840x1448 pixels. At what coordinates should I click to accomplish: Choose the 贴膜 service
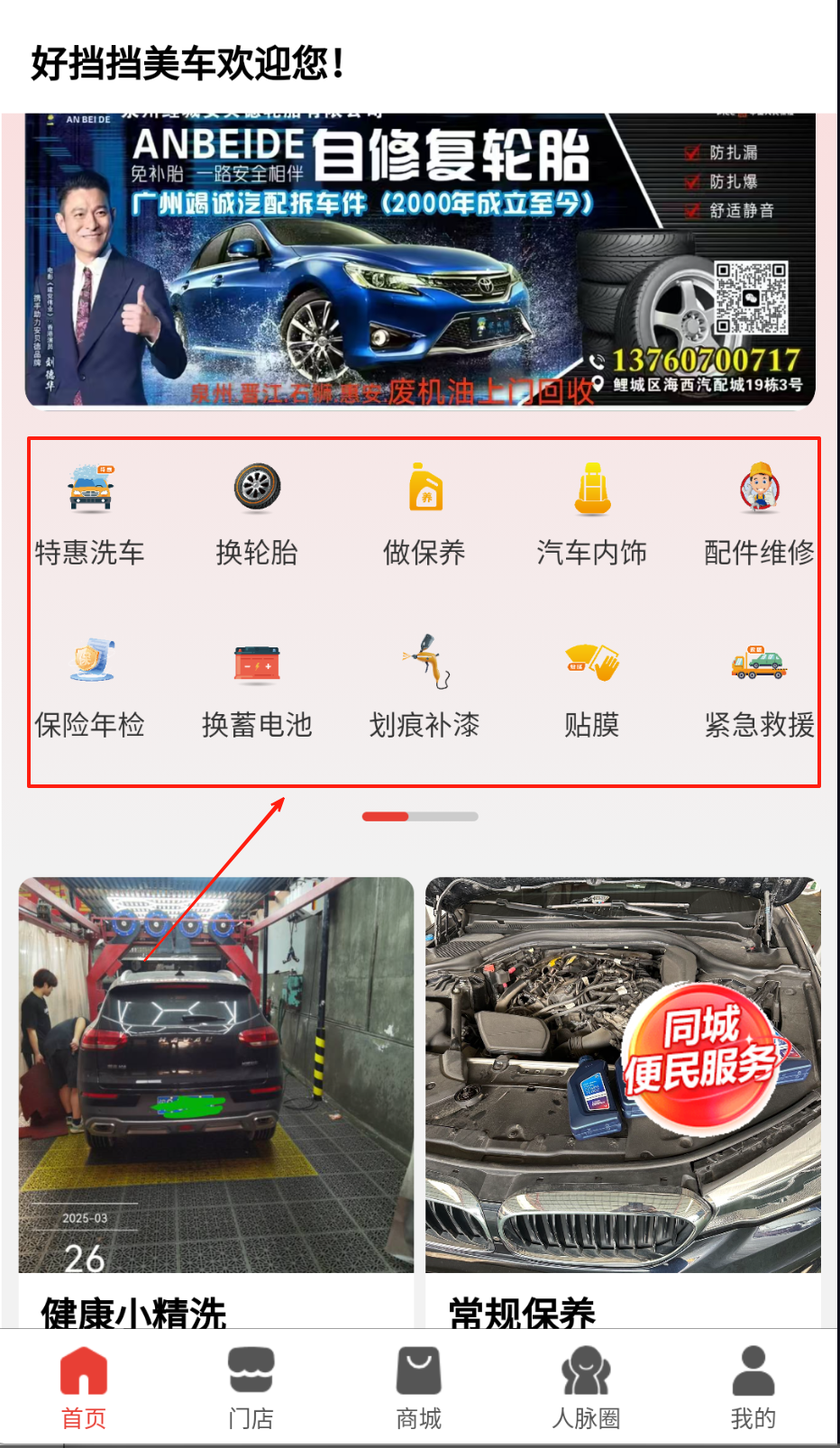592,685
